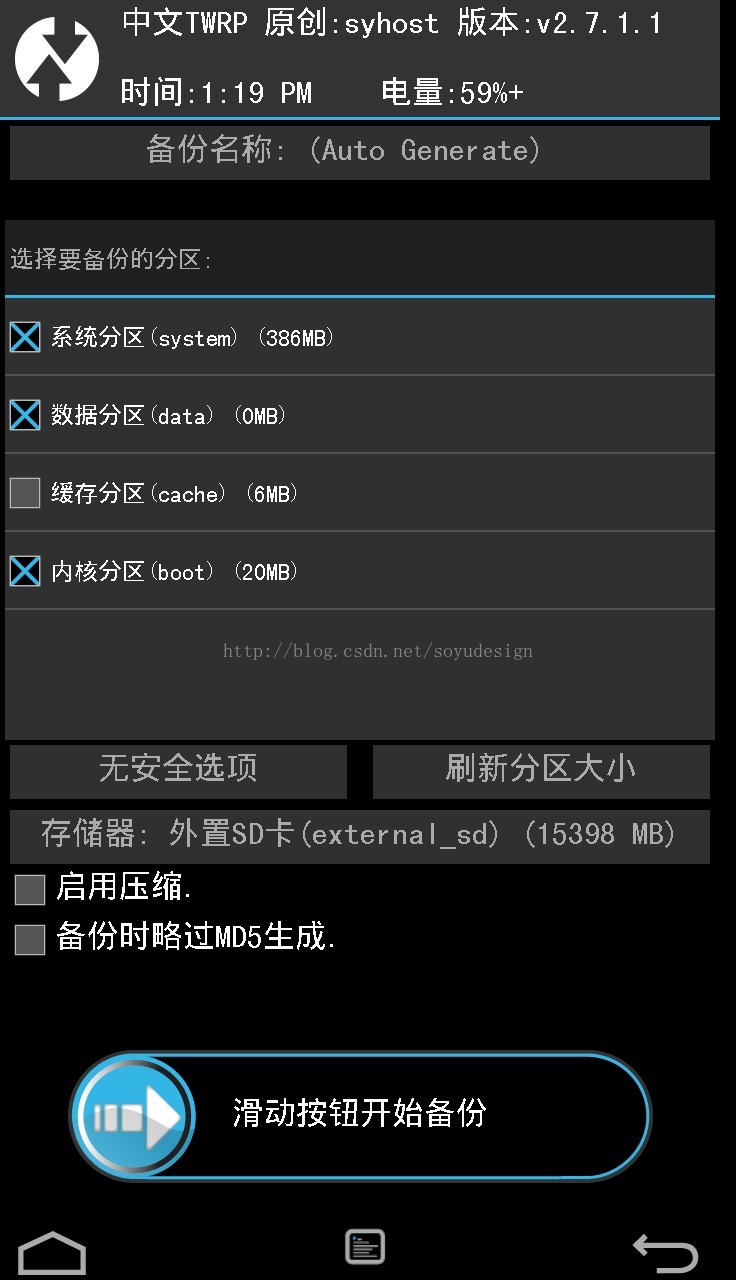
Task: Open storage selector 外置SD卡 (external_sd)
Action: pyautogui.click(x=360, y=835)
